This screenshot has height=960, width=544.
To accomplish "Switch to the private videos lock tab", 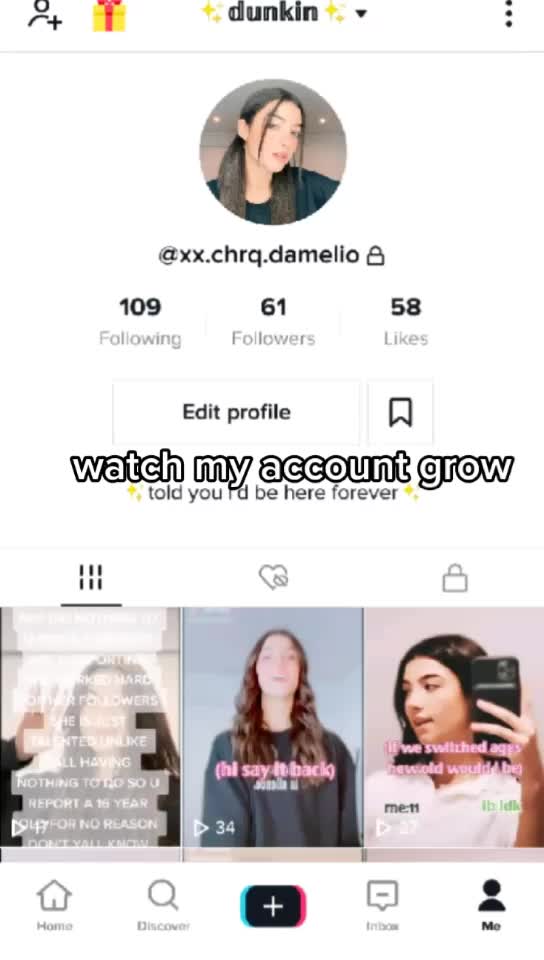I will (x=455, y=577).
